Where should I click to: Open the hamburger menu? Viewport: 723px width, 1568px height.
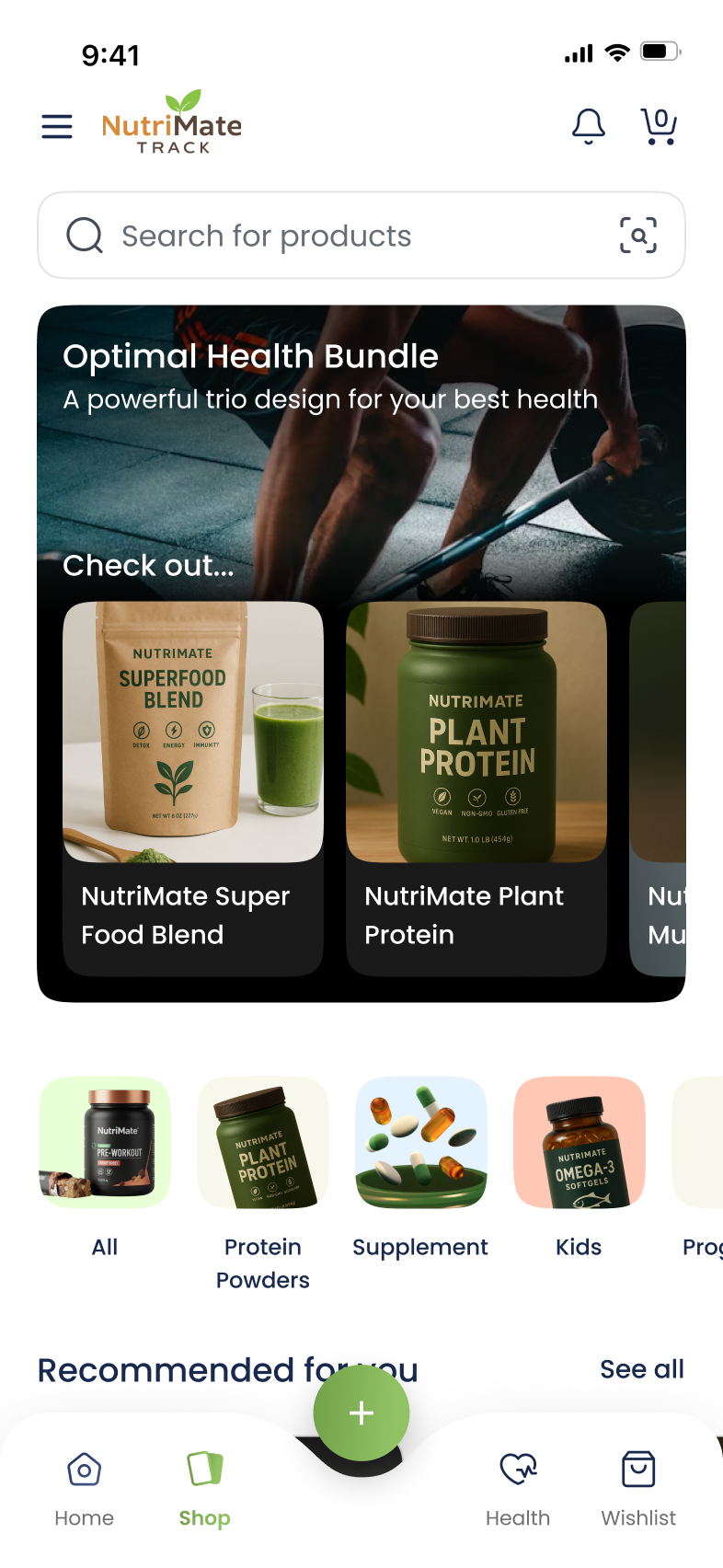click(57, 126)
